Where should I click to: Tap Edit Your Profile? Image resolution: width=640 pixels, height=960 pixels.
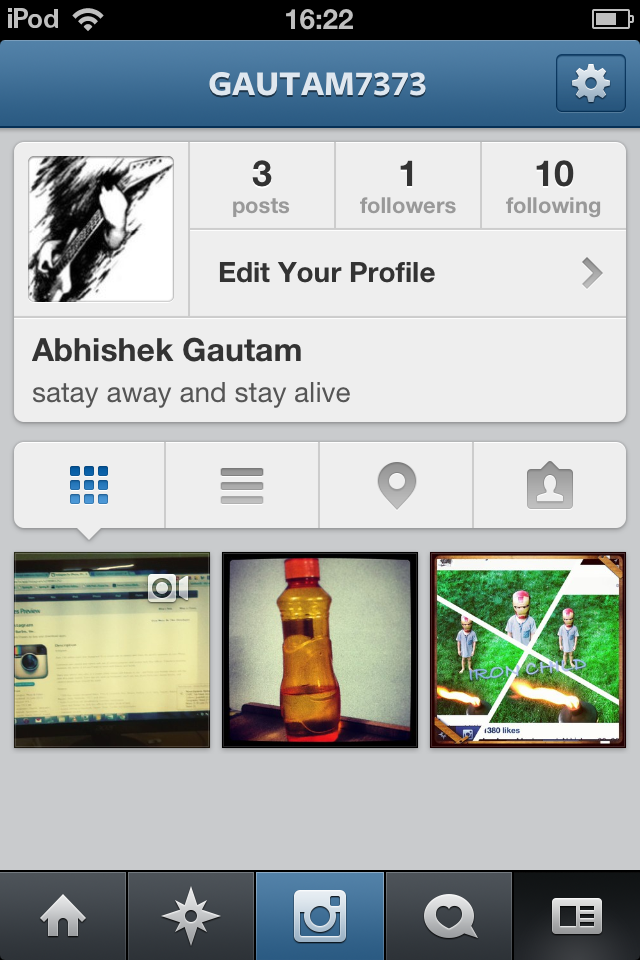[407, 273]
